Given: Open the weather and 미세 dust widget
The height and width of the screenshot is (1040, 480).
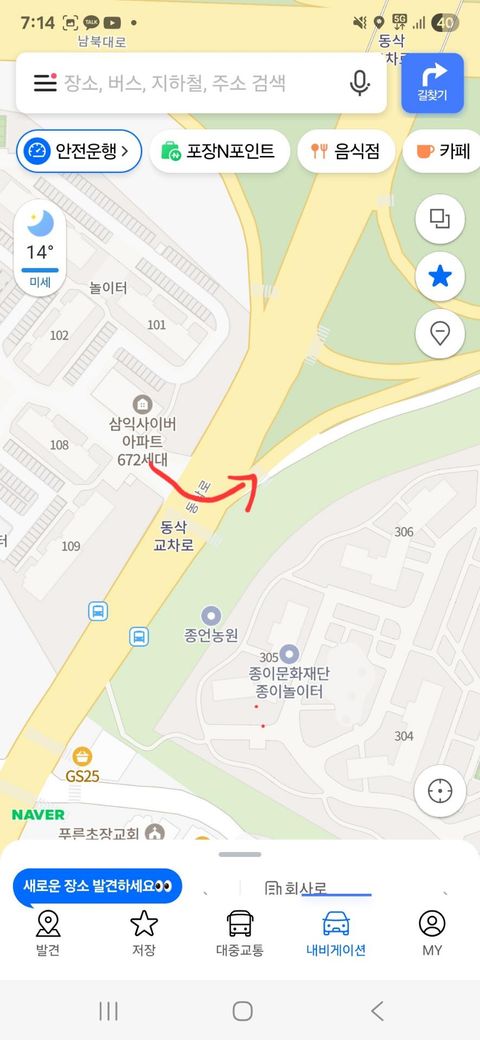Looking at the screenshot, I should pos(40,248).
